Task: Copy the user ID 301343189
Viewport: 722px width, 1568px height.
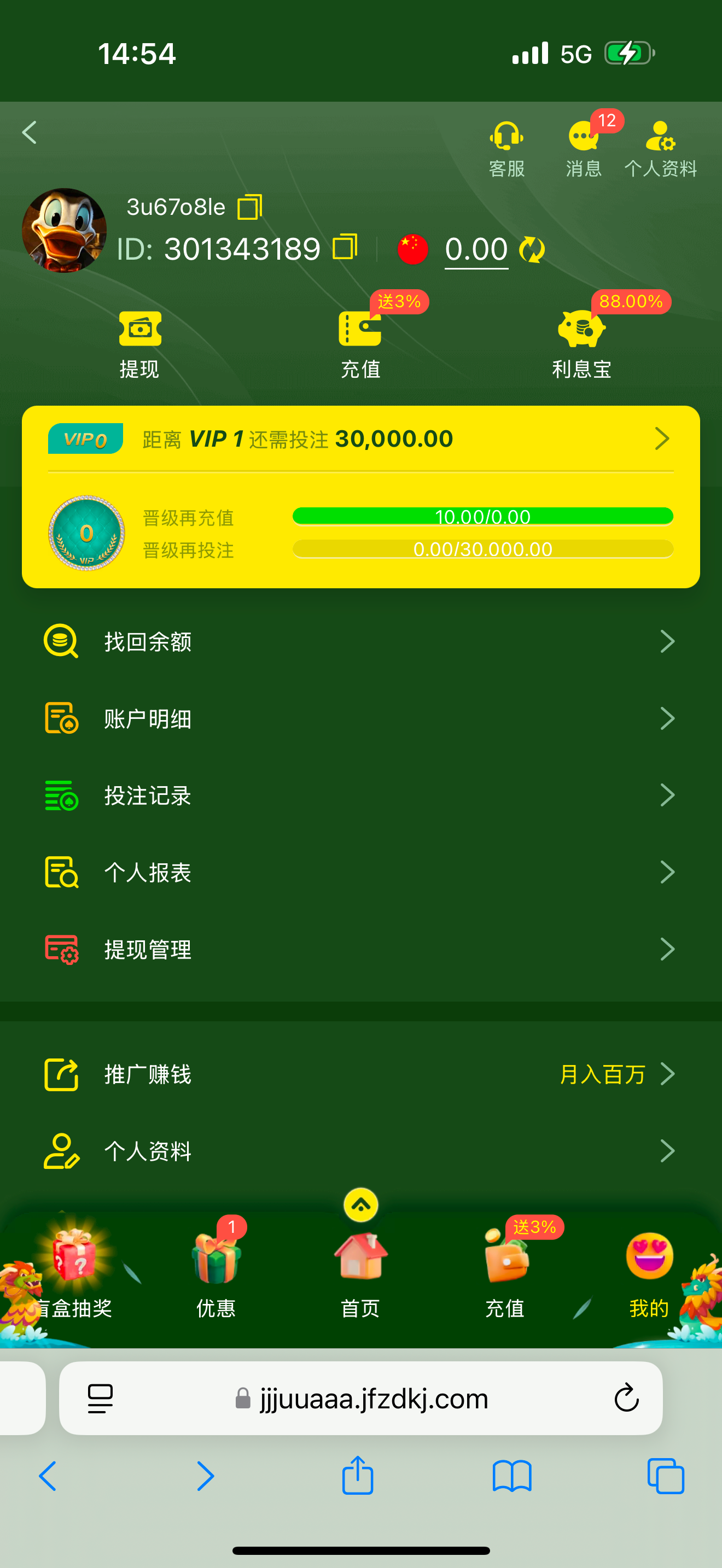Action: point(345,248)
